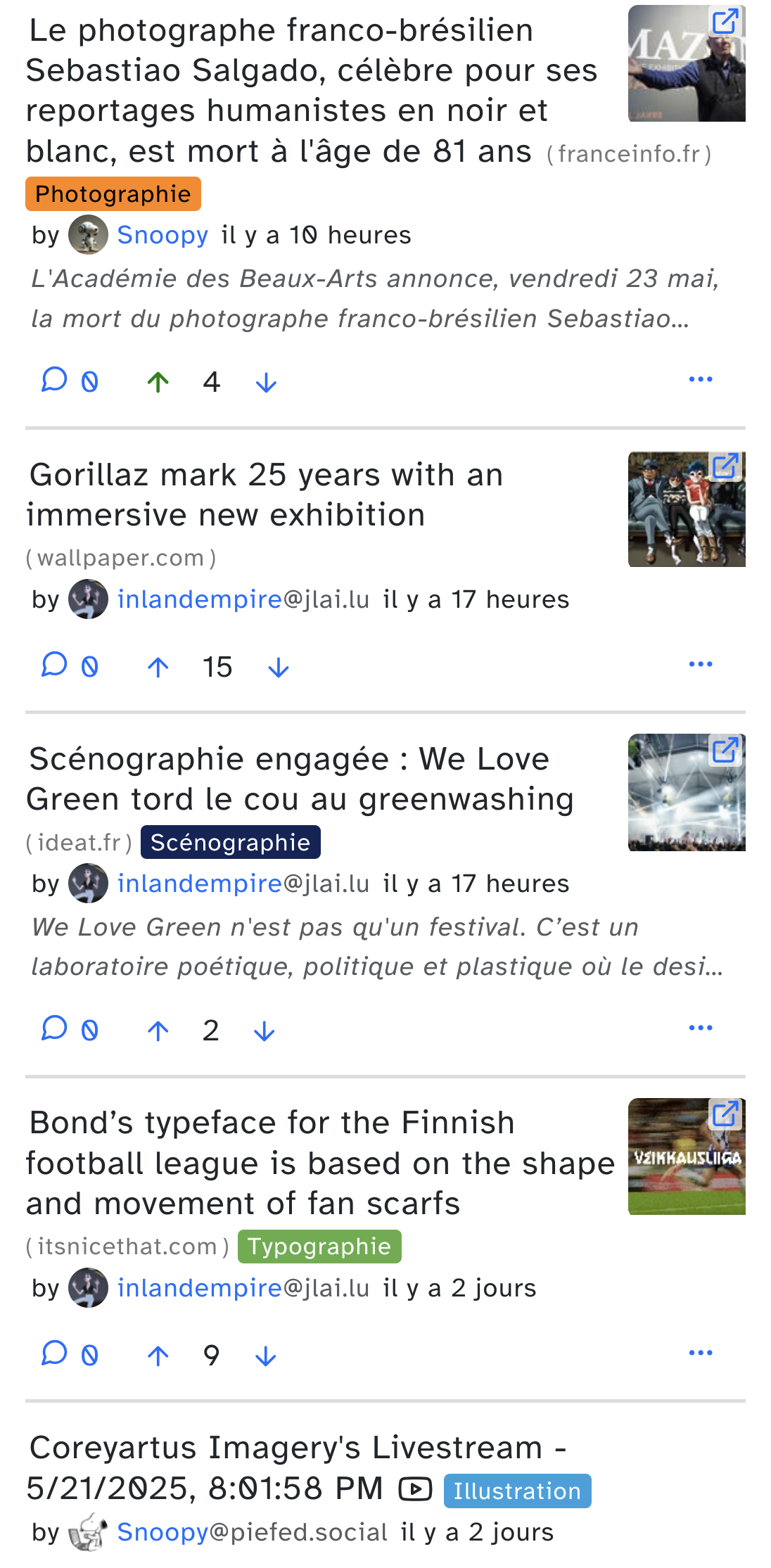Open more options for the Bond's typeface post
The width and height of the screenshot is (771, 1568).
(700, 1353)
